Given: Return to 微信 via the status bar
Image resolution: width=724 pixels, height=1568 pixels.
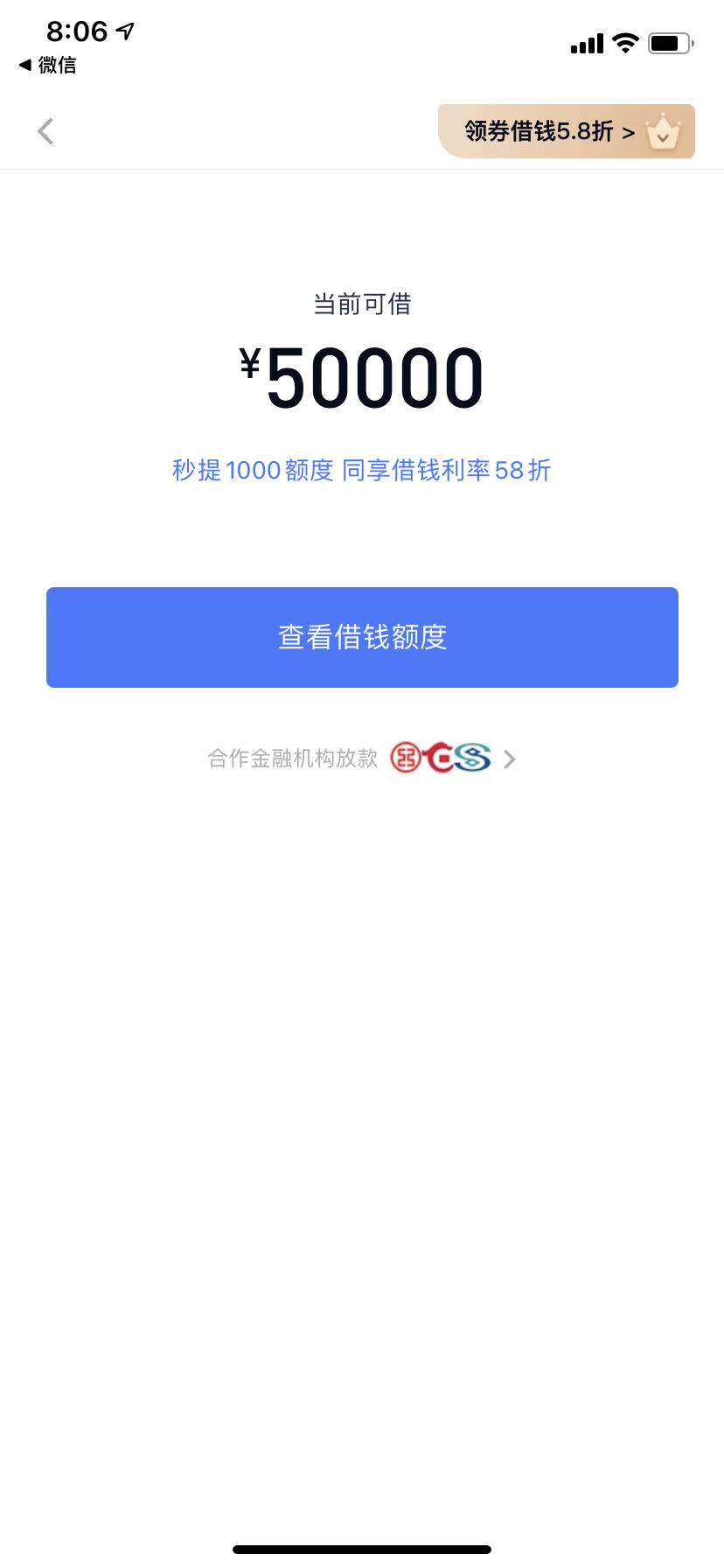Looking at the screenshot, I should click(x=48, y=66).
